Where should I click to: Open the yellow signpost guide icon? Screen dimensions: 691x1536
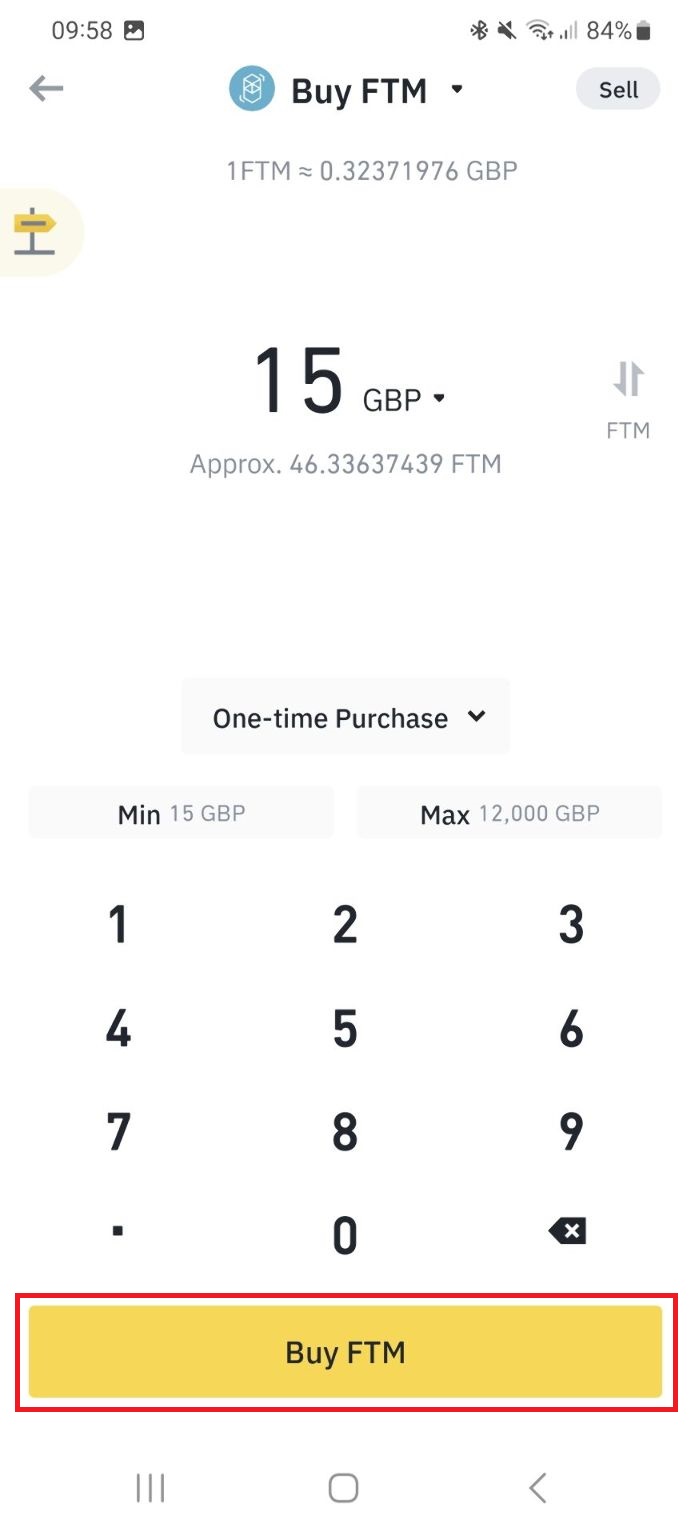(36, 232)
